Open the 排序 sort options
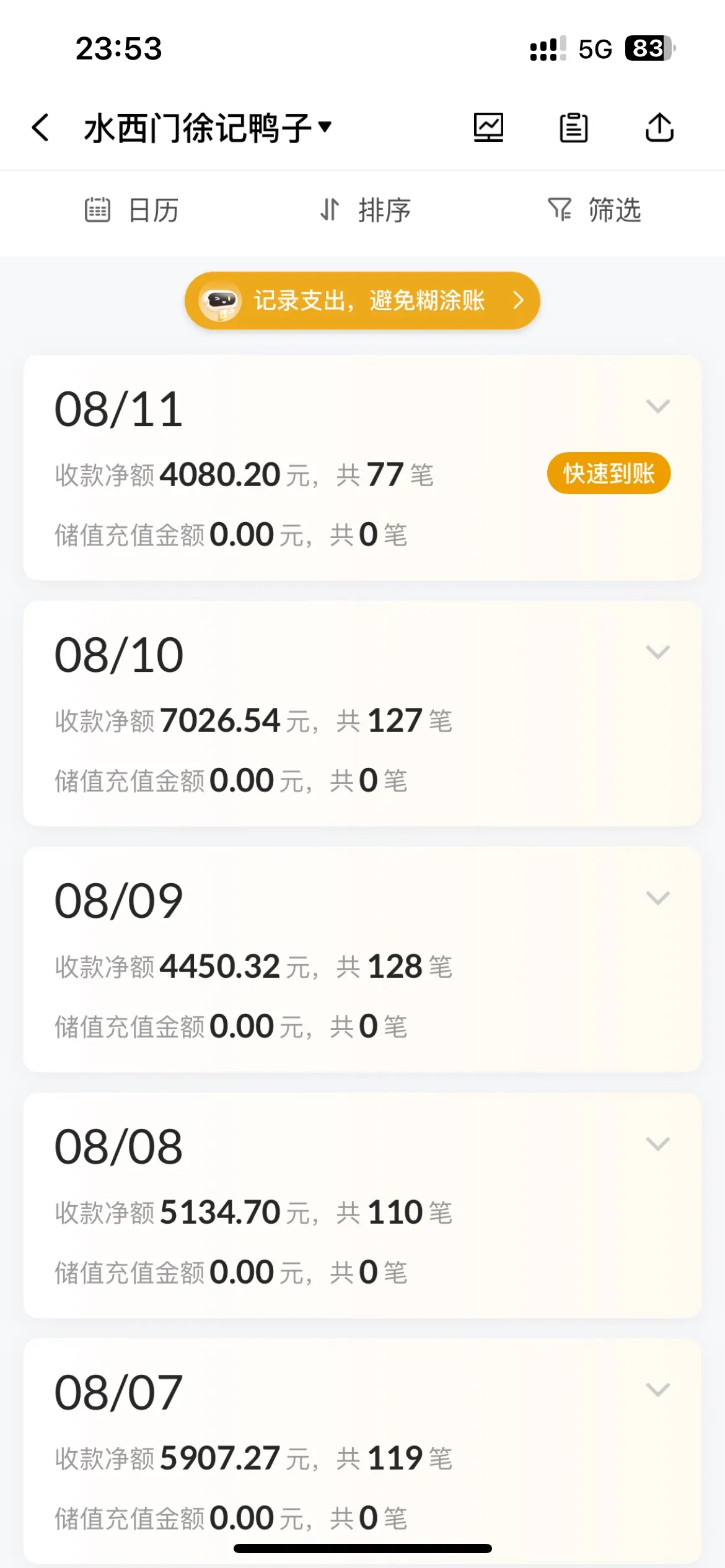The height and width of the screenshot is (1568, 725). (365, 210)
